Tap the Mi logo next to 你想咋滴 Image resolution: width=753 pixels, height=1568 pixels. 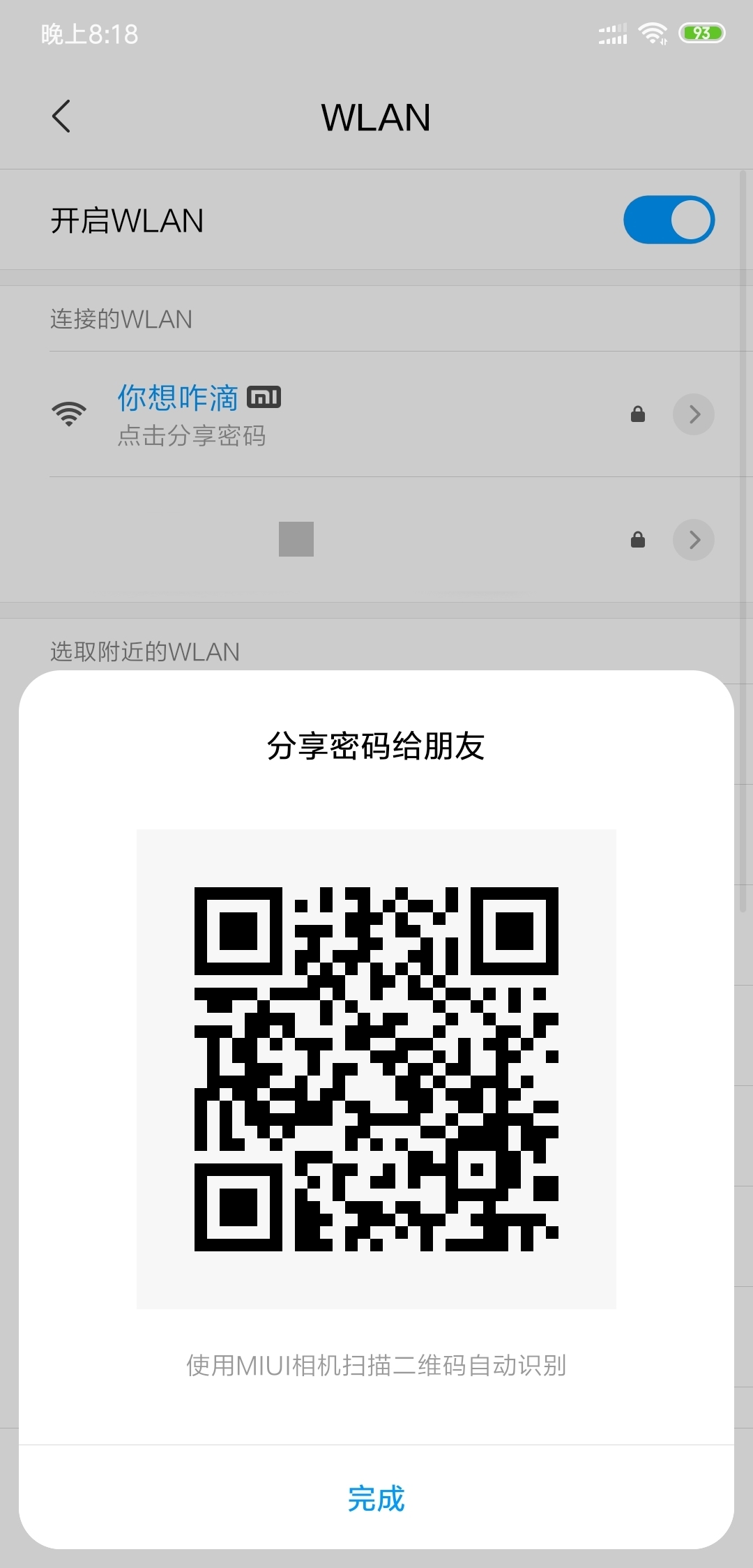(265, 398)
